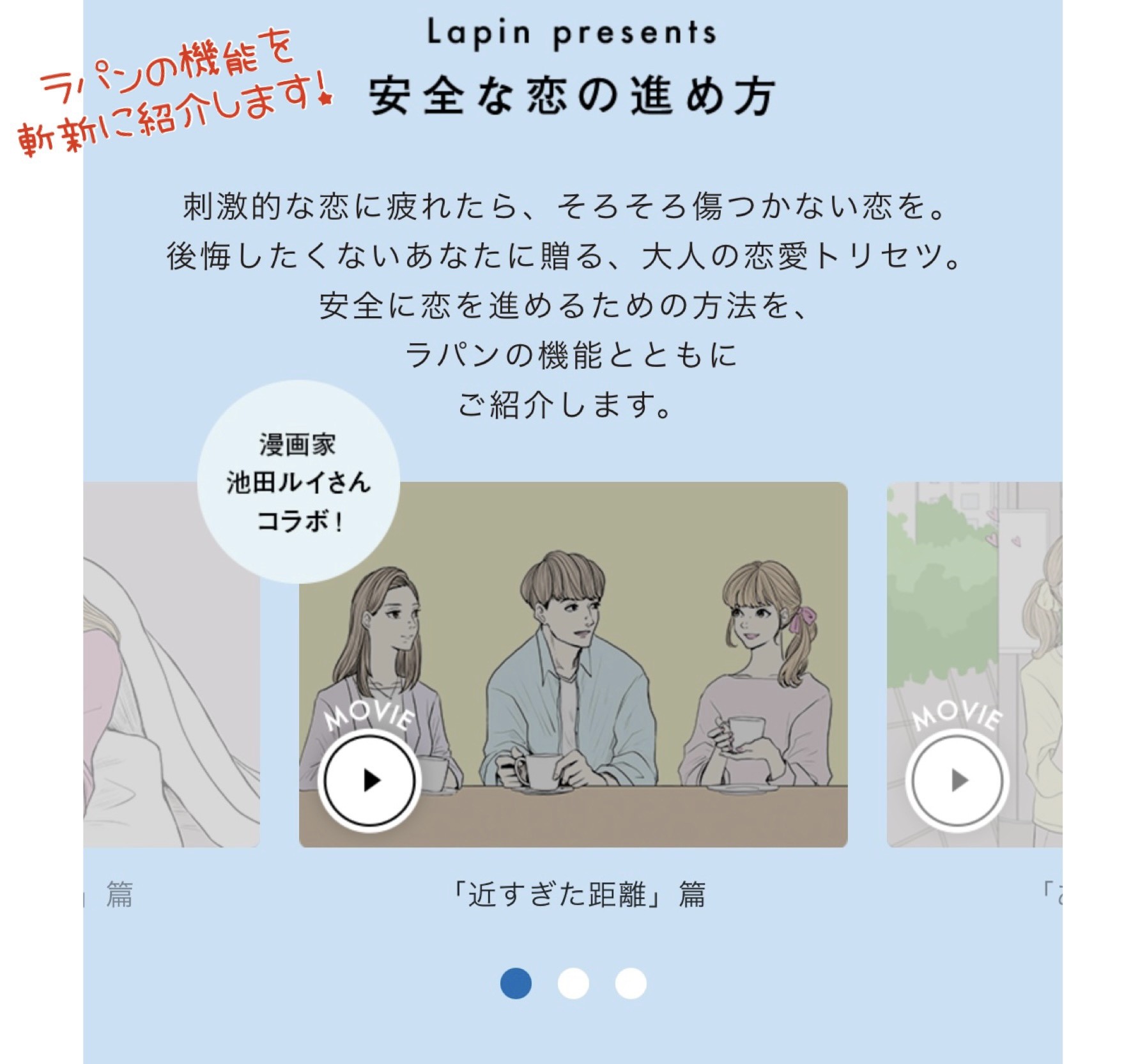This screenshot has height=1064, width=1147.
Task: Select the first carousel page dot
Action: (x=516, y=983)
